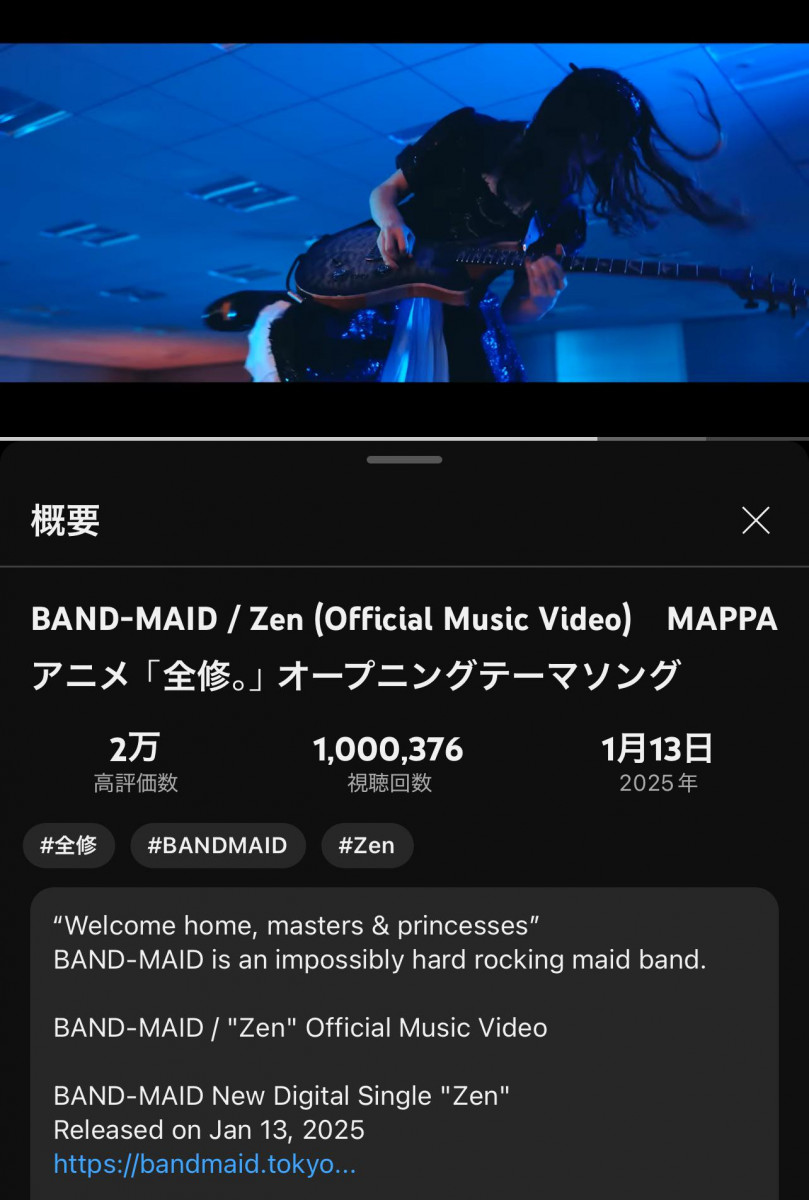Open the #Zen hashtag chip
This screenshot has width=809, height=1200.
tap(366, 845)
